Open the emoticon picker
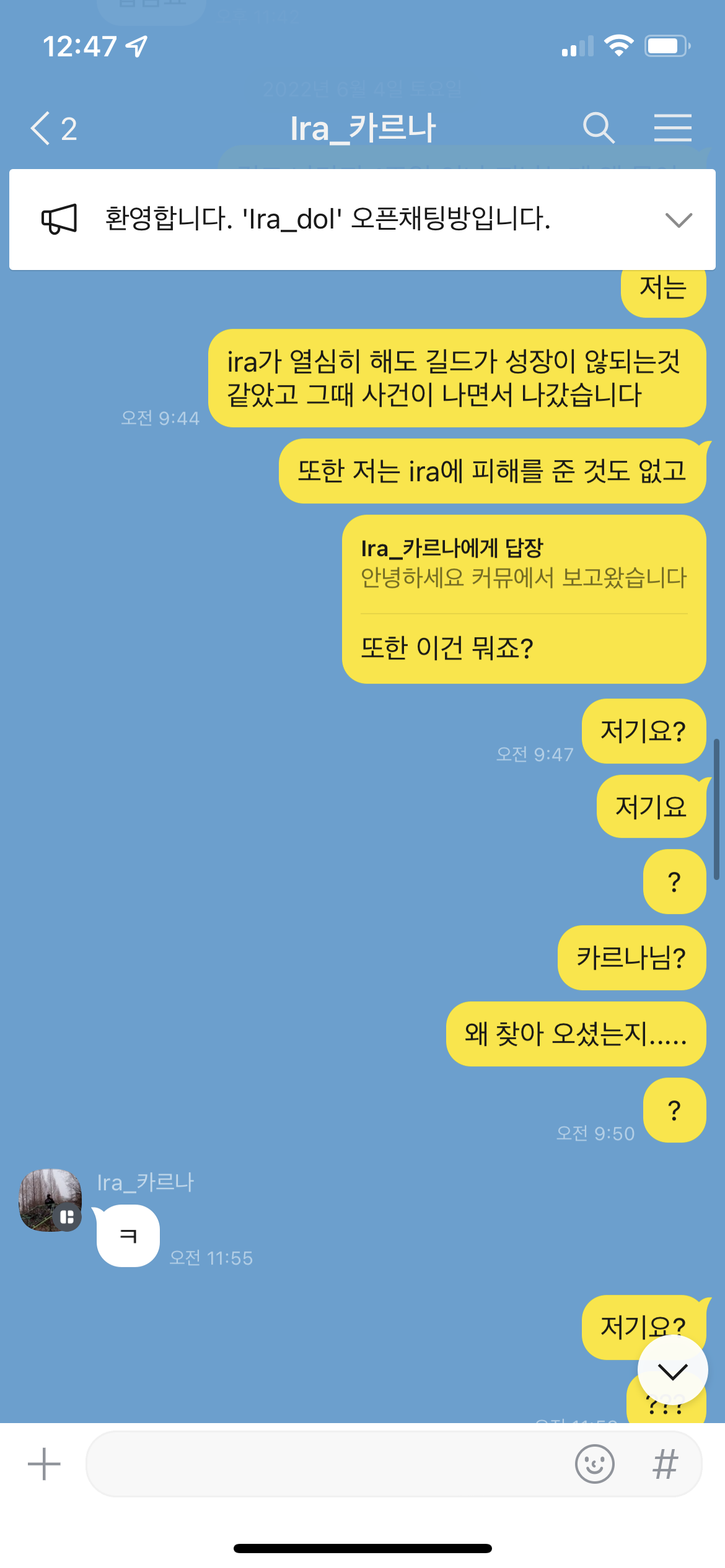Viewport: 725px width, 1568px height. 594,1464
